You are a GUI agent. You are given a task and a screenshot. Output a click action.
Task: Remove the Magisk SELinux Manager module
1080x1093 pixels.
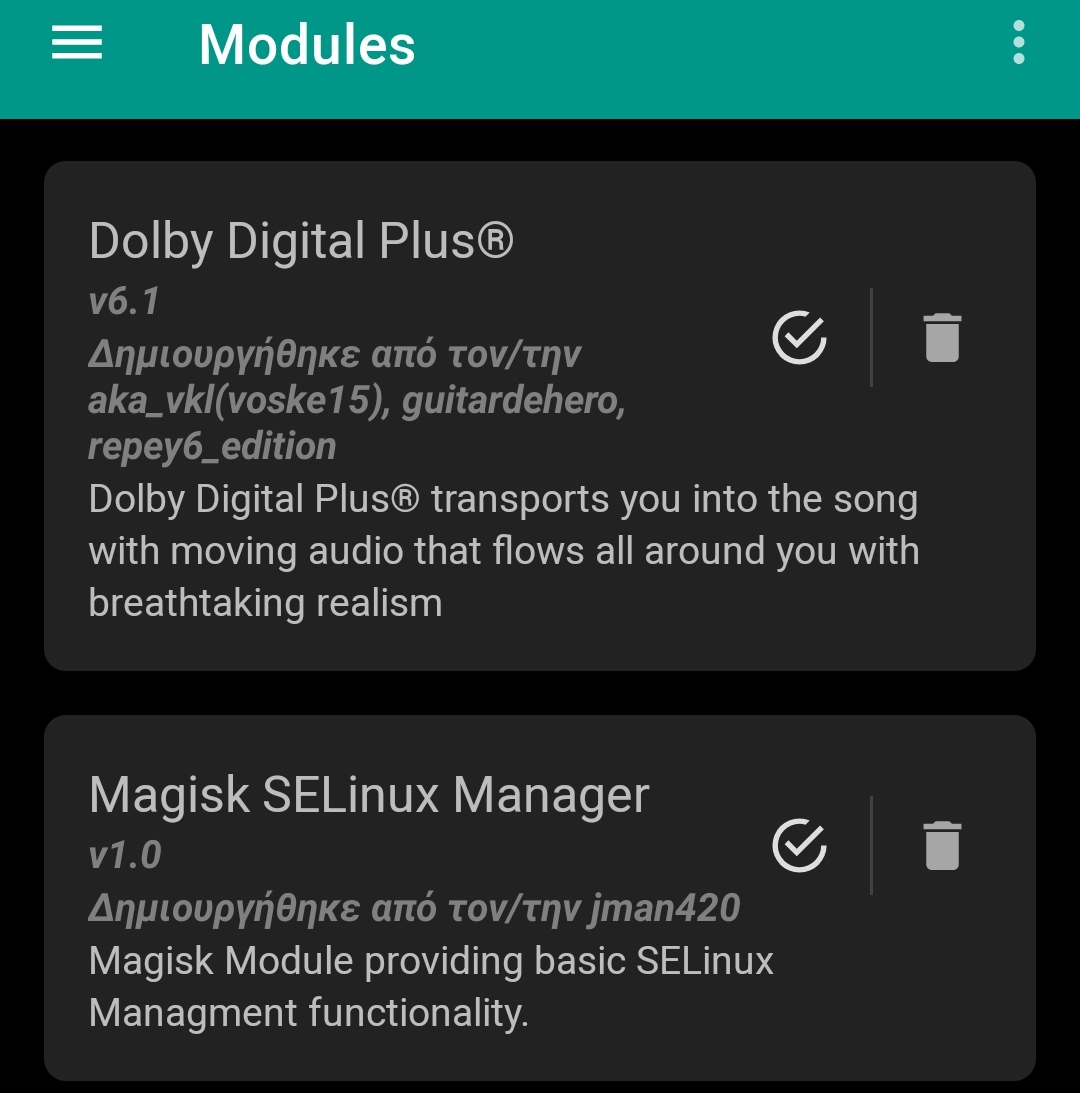[941, 846]
